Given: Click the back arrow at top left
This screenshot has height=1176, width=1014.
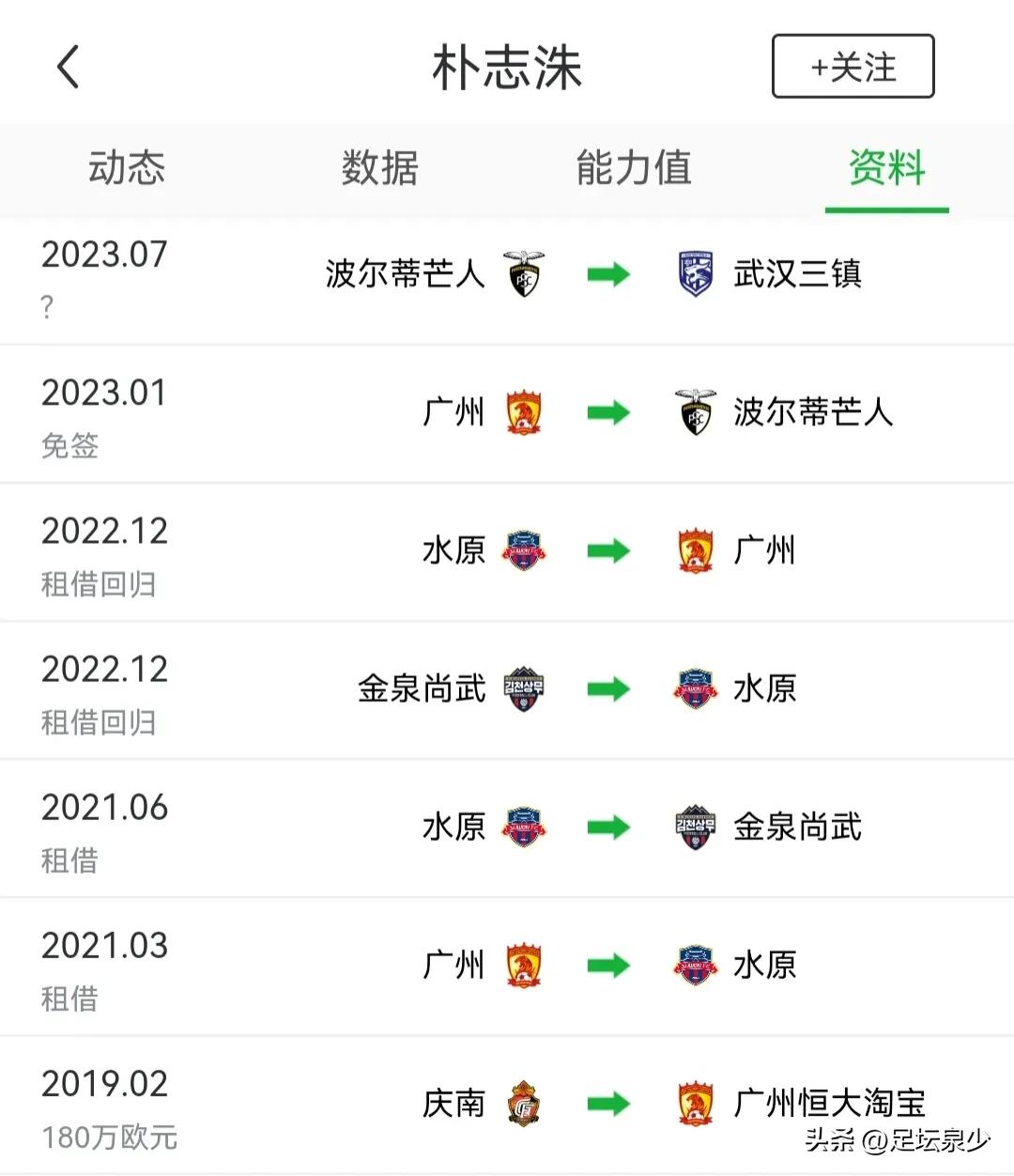Looking at the screenshot, I should click(x=66, y=67).
